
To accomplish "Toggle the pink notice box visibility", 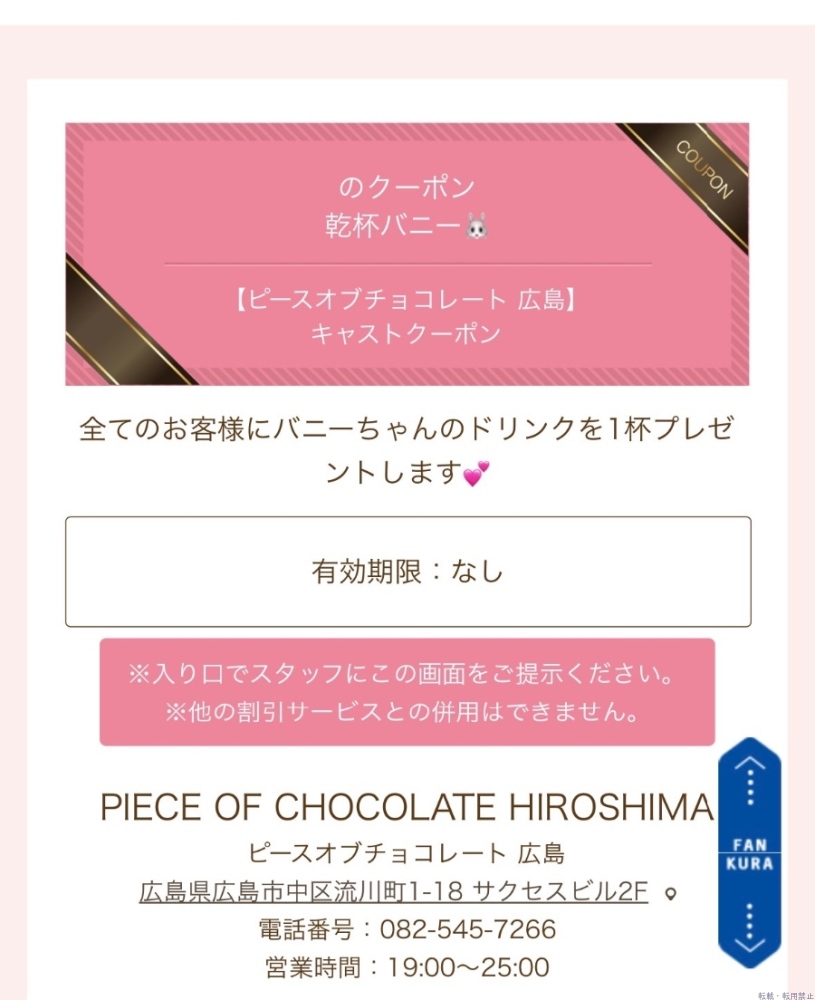I will coord(407,692).
